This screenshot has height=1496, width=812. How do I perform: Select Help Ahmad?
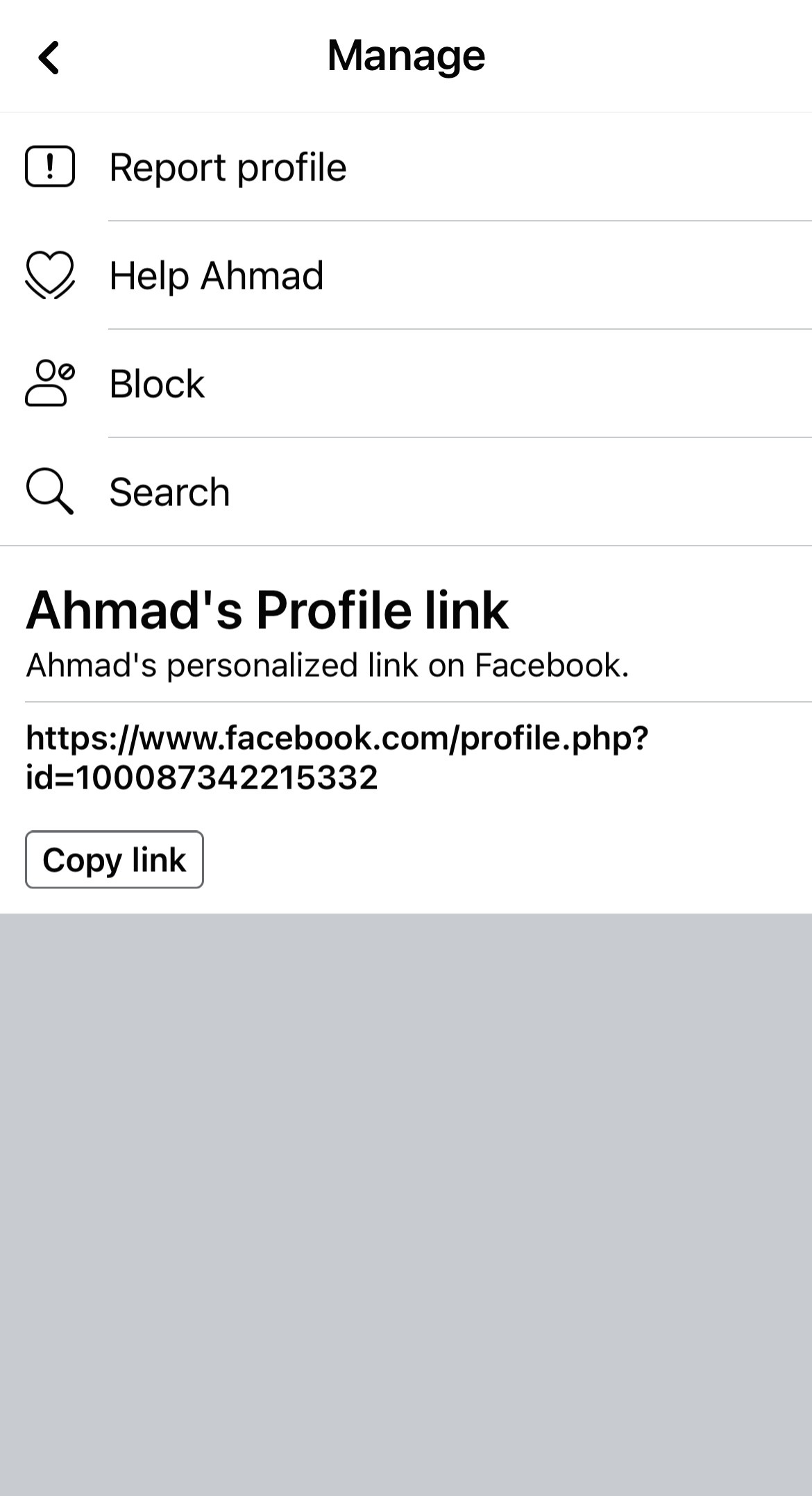[406, 276]
